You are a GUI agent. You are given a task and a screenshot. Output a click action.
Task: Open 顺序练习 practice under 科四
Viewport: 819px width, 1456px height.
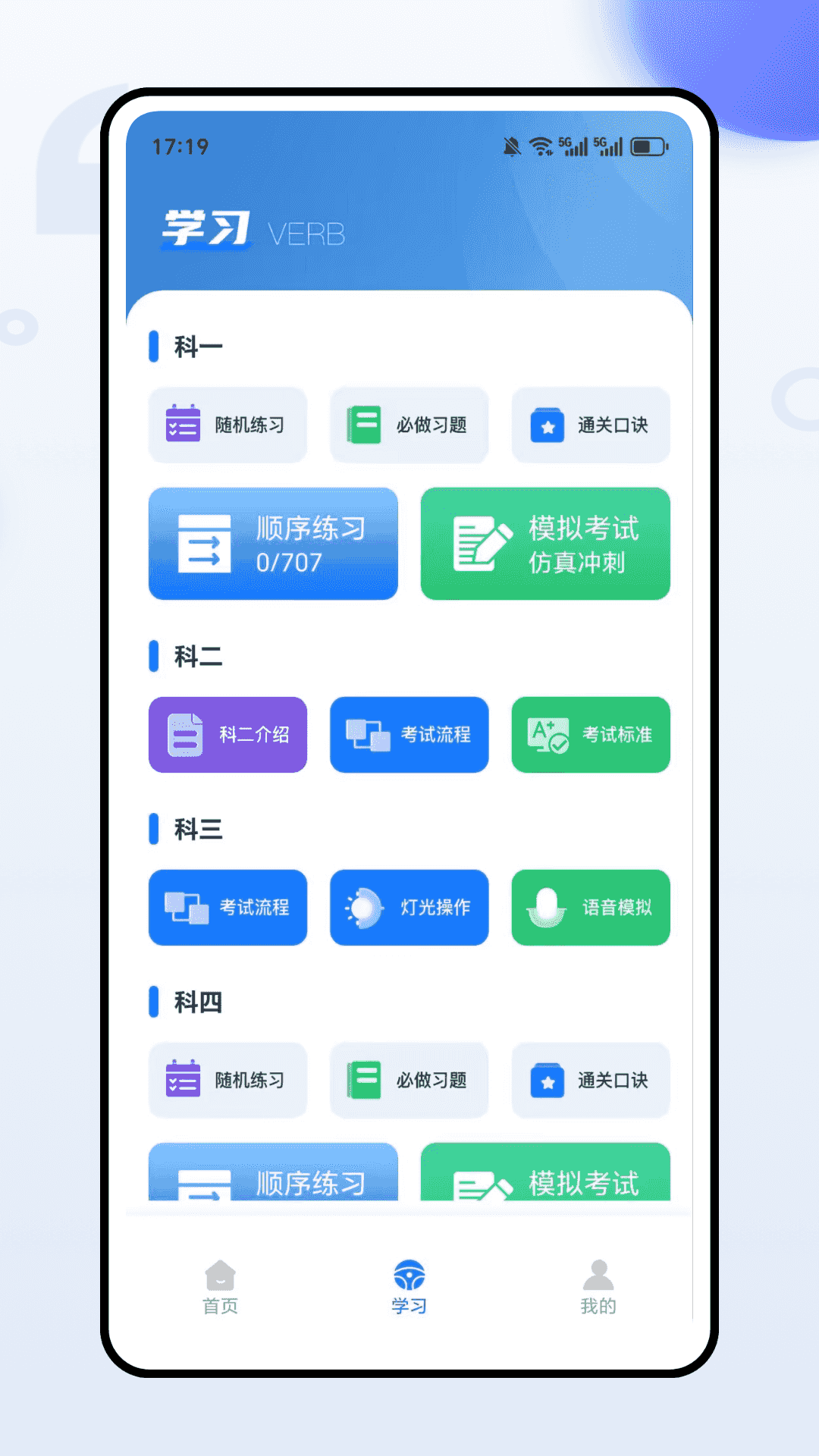tap(273, 1175)
